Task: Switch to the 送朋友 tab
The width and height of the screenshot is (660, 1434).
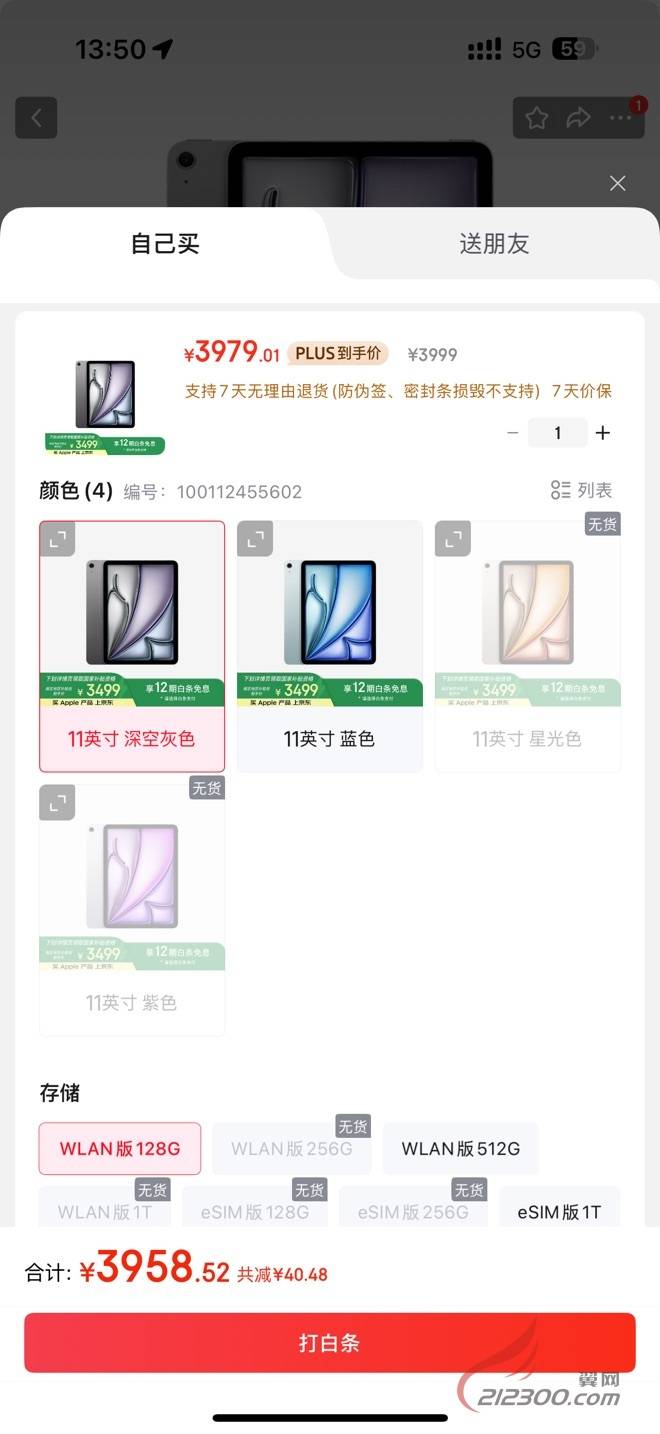Action: [x=494, y=244]
